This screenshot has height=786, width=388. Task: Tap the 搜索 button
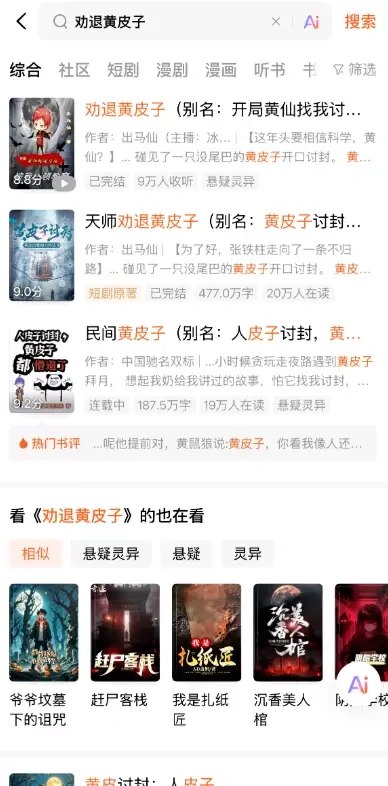[x=360, y=22]
